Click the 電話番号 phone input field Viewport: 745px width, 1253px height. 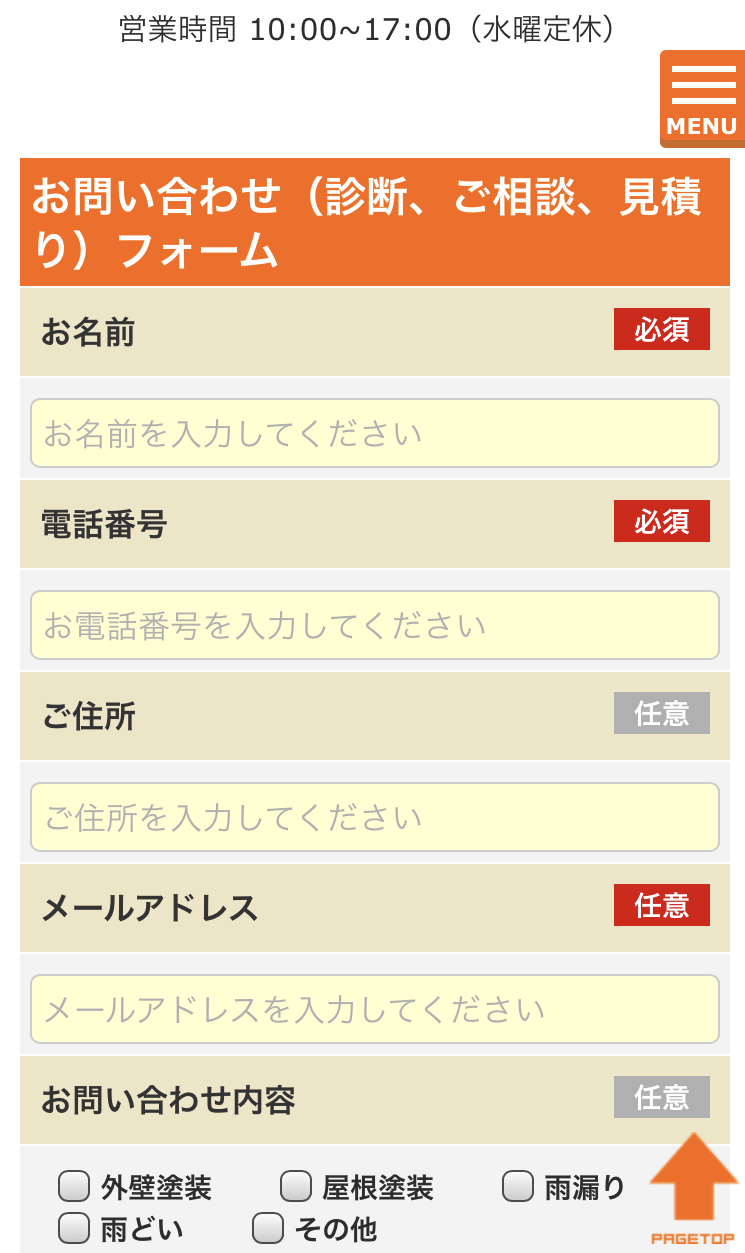coord(374,624)
